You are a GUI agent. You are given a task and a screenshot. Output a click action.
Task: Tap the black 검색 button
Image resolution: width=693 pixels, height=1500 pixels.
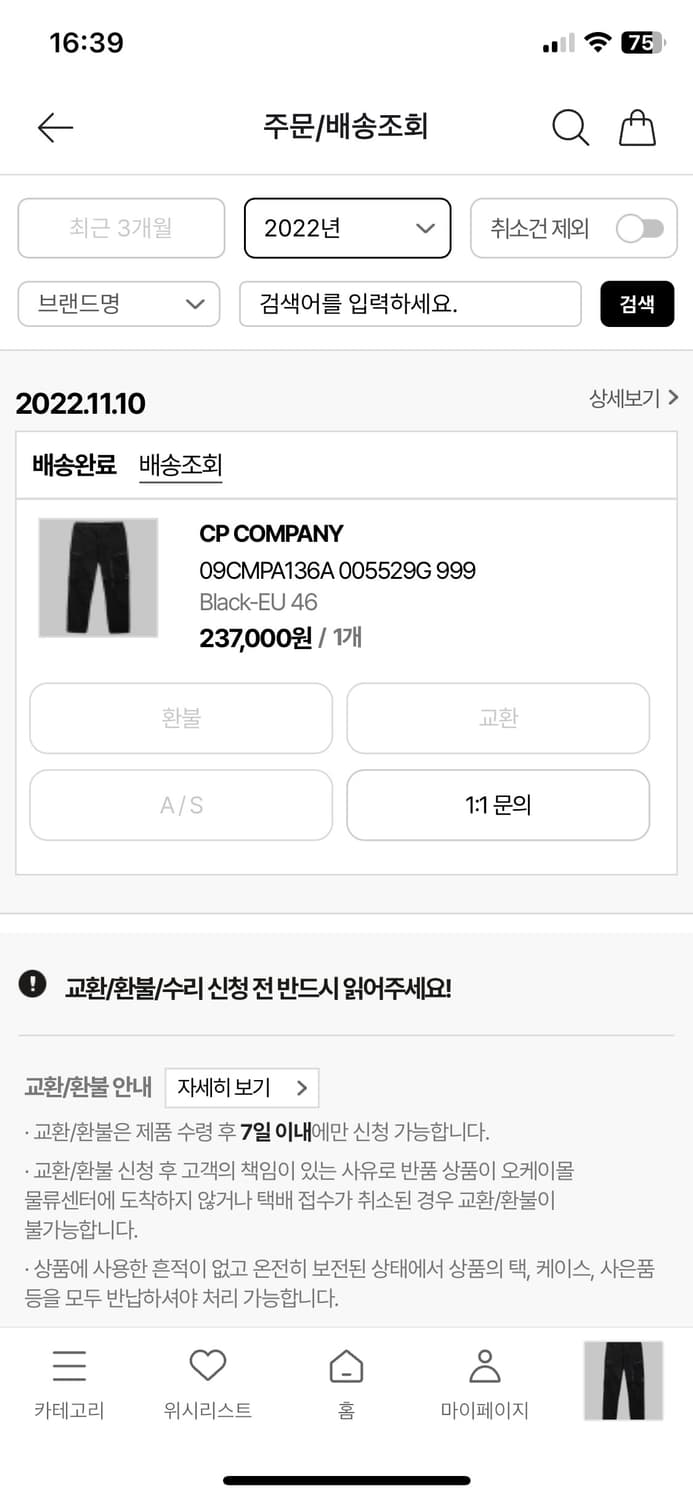tap(637, 304)
